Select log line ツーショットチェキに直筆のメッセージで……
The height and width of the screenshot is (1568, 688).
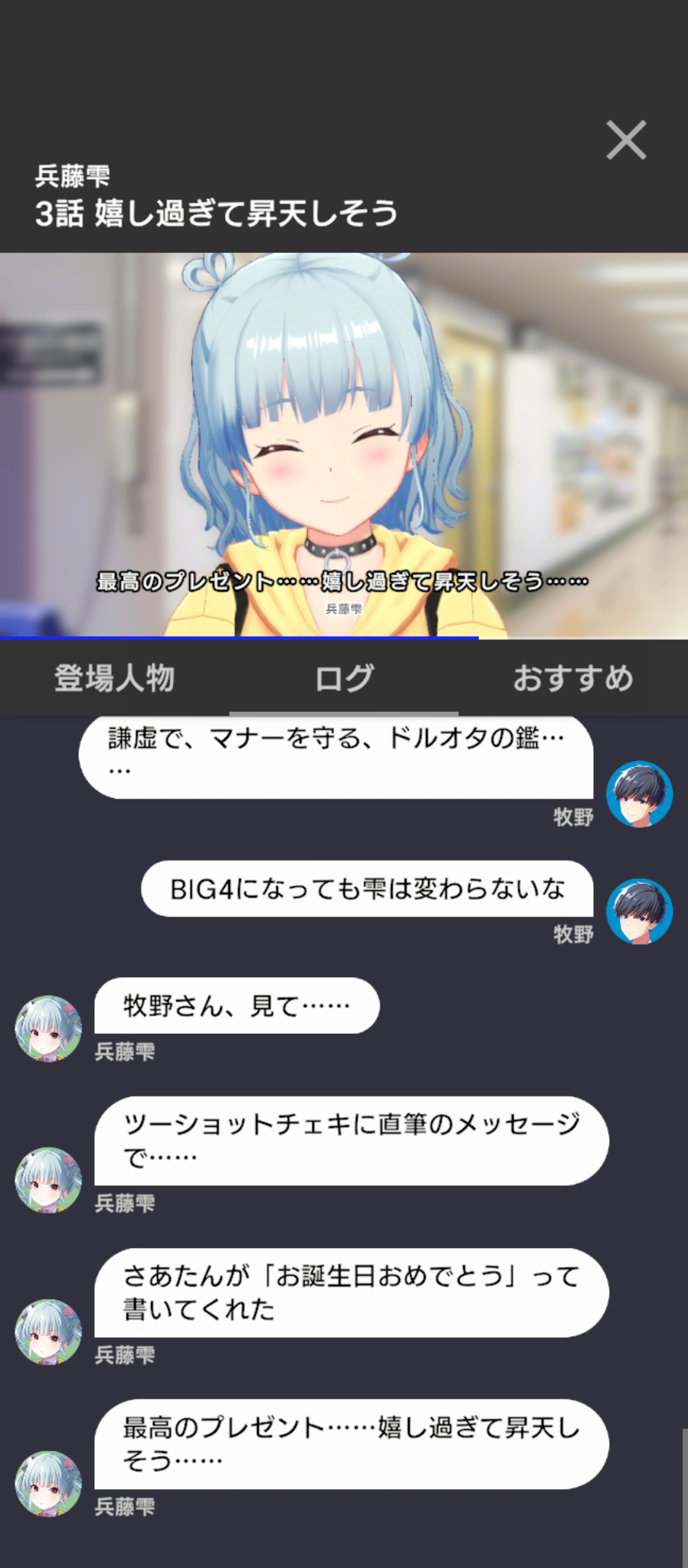click(351, 1140)
